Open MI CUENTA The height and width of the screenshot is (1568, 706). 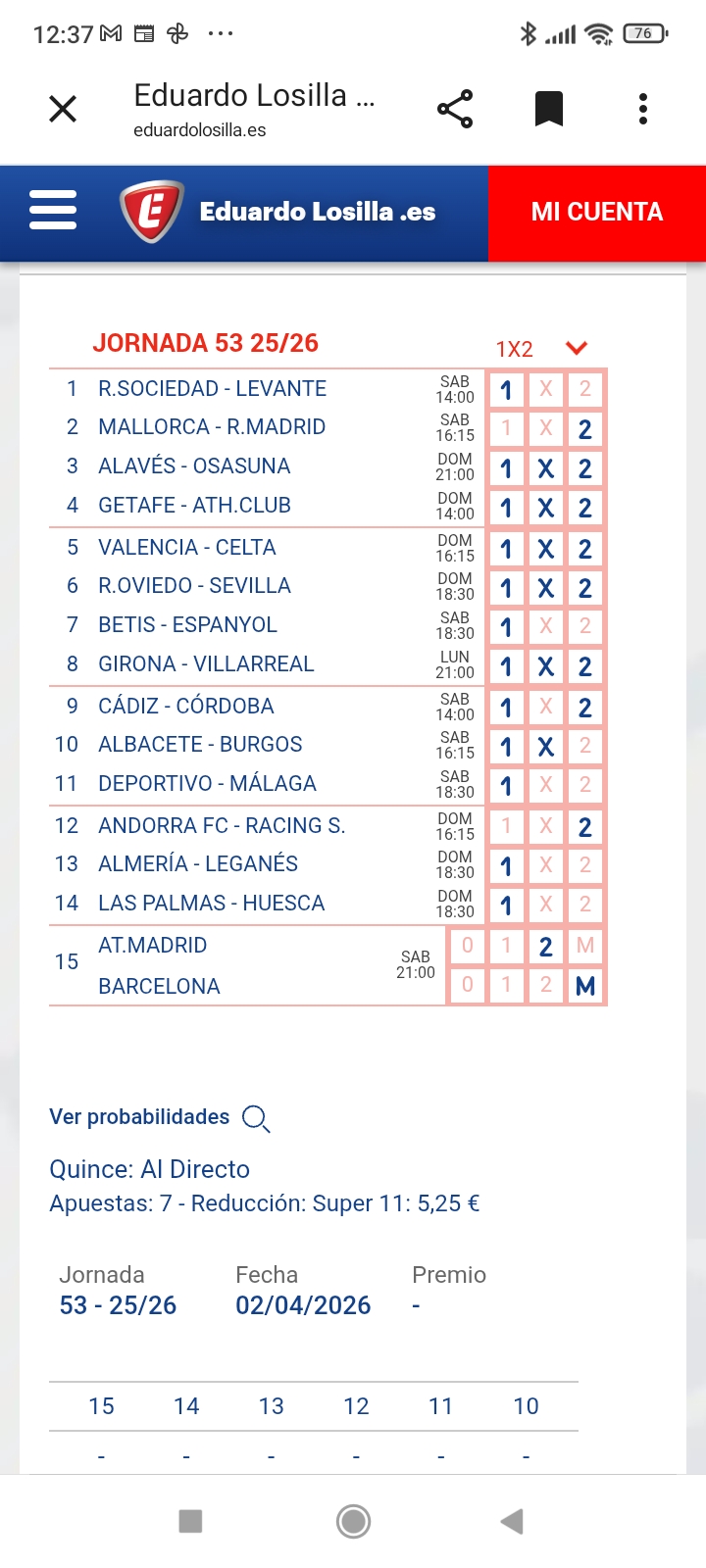(596, 212)
